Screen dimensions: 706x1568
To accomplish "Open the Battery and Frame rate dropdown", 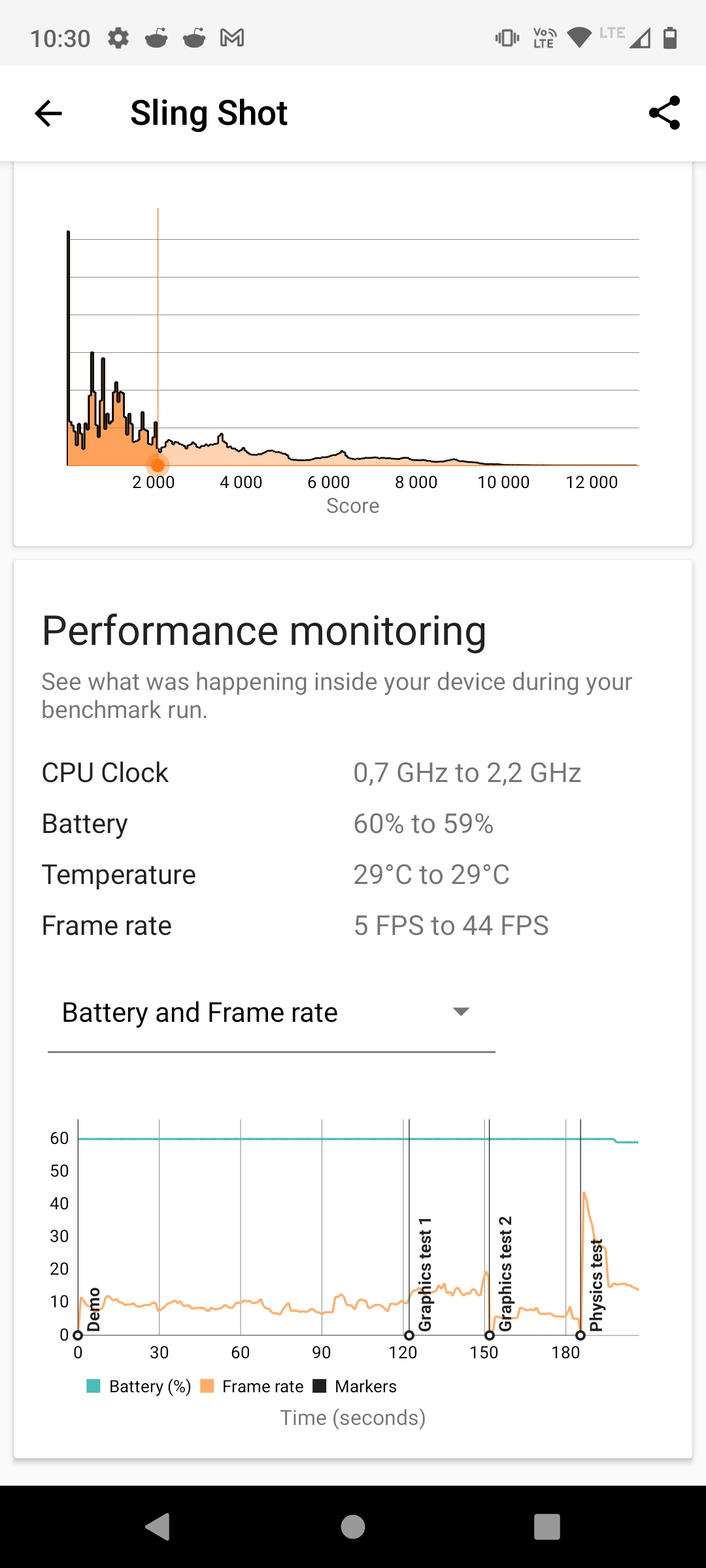I will [x=271, y=1013].
